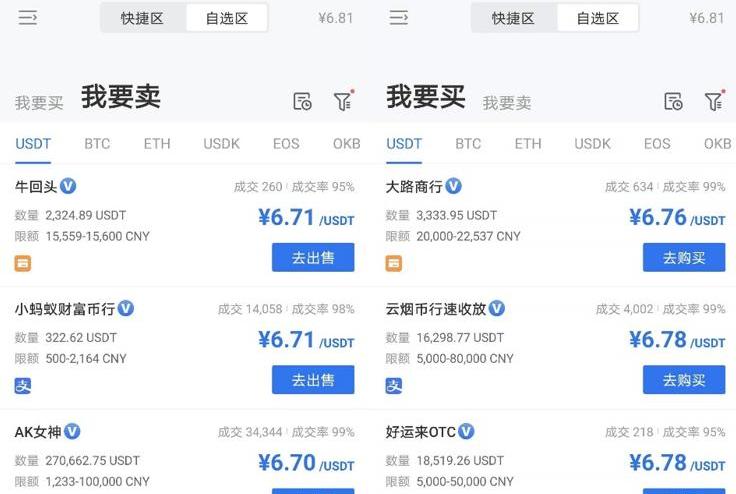The image size is (736, 494).
Task: Open order records icon beside 我要卖 heading
Action: click(x=302, y=101)
